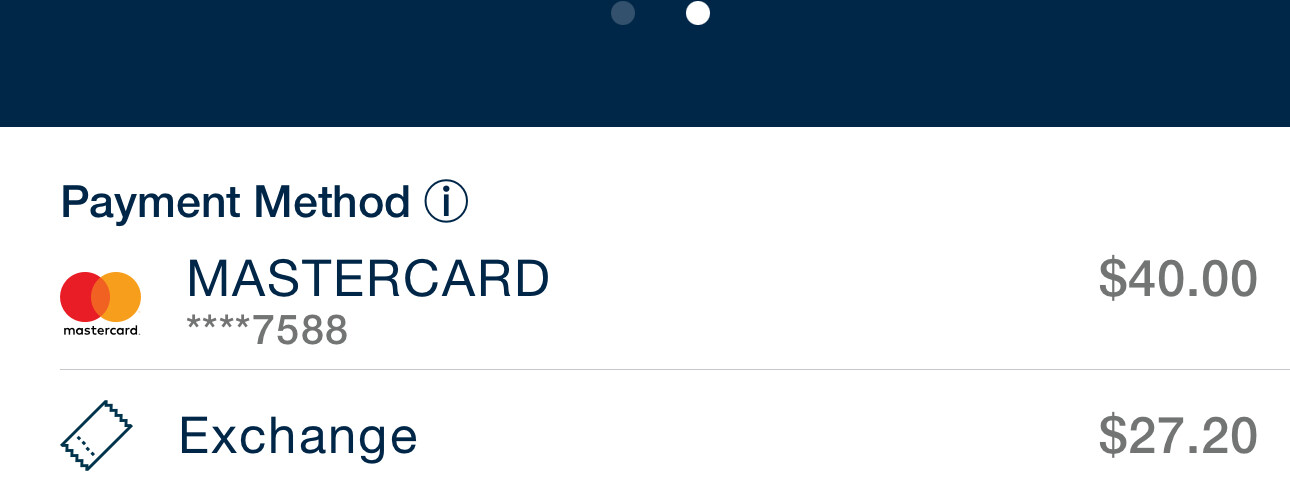This screenshot has width=1290, height=501.
Task: Open the Payment Method info icon
Action: (x=446, y=202)
